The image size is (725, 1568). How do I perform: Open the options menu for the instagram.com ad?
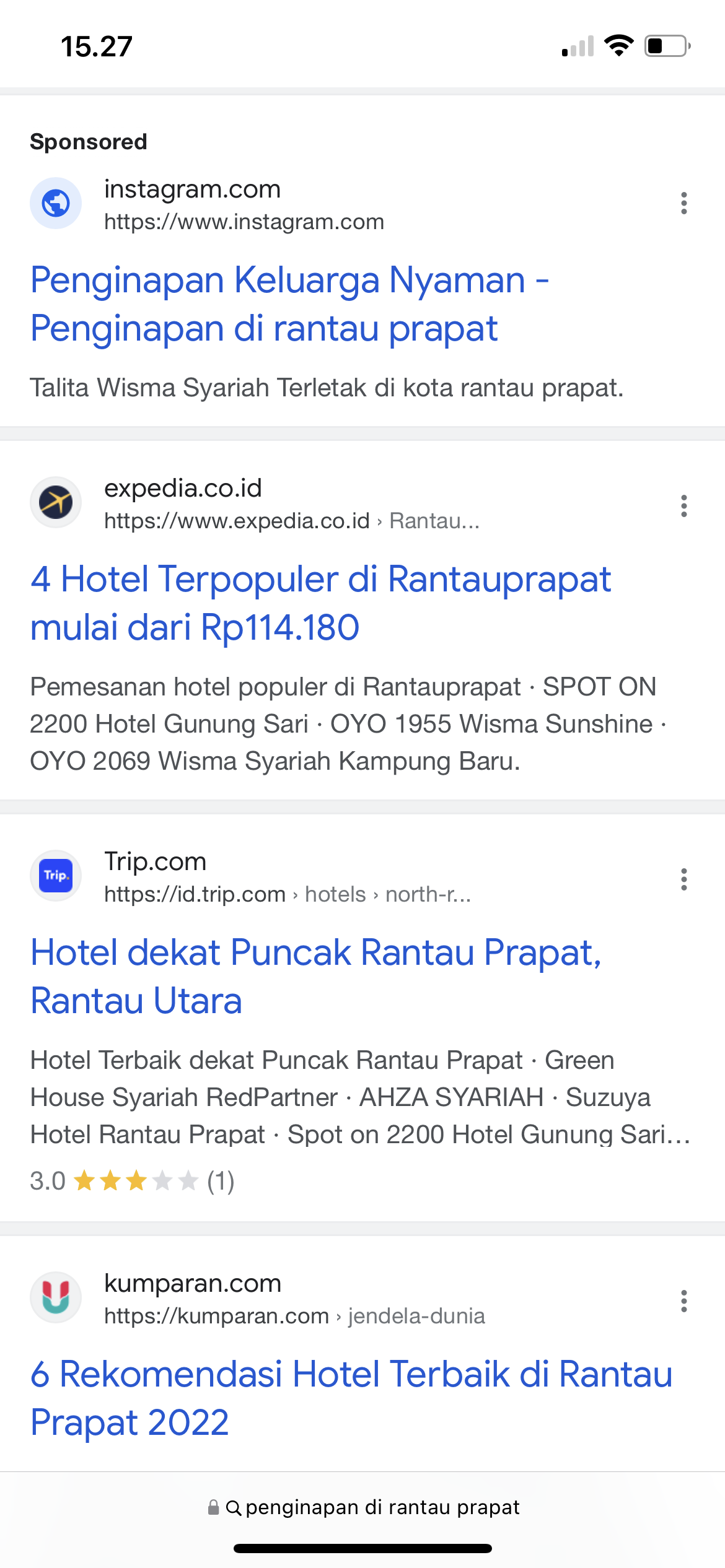pos(683,203)
